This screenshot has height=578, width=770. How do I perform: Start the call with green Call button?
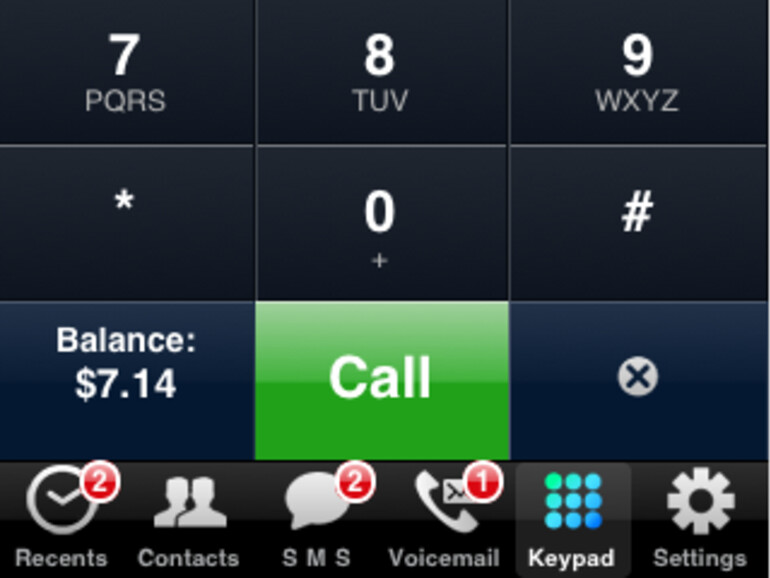pos(381,378)
